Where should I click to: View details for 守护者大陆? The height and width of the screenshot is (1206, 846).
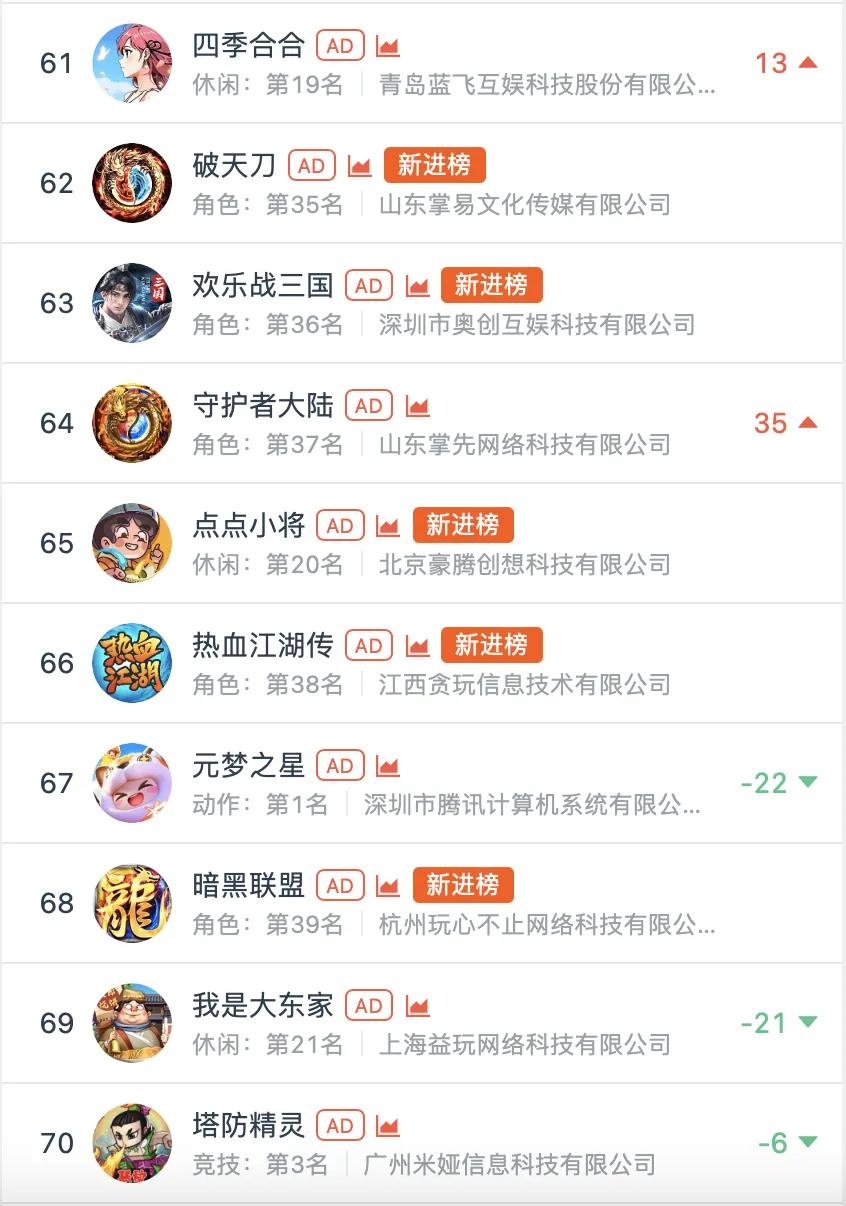point(262,405)
